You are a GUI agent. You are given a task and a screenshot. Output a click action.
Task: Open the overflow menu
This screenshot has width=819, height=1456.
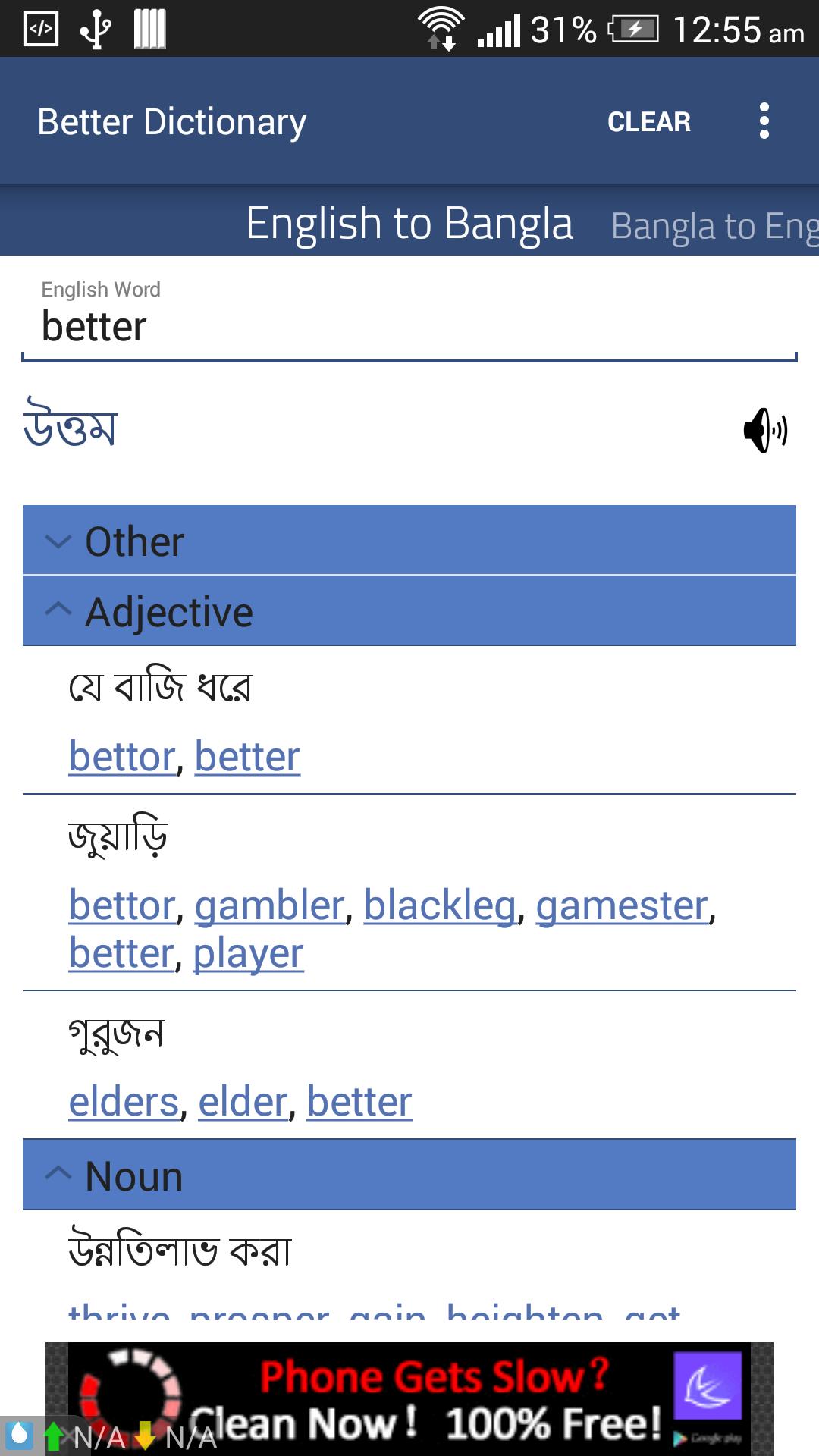coord(764,121)
